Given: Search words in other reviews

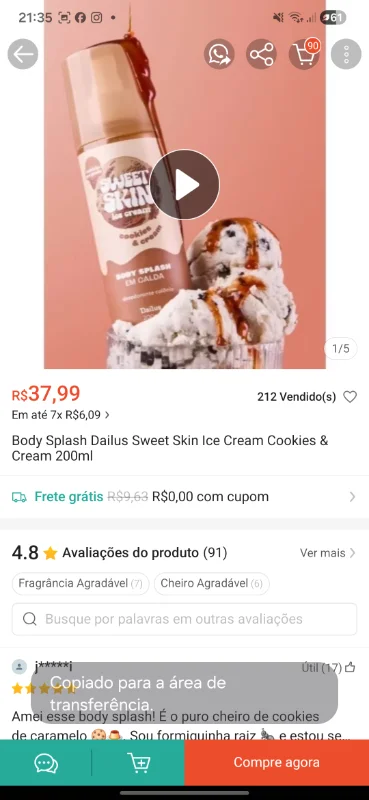Looking at the screenshot, I should pos(184,619).
